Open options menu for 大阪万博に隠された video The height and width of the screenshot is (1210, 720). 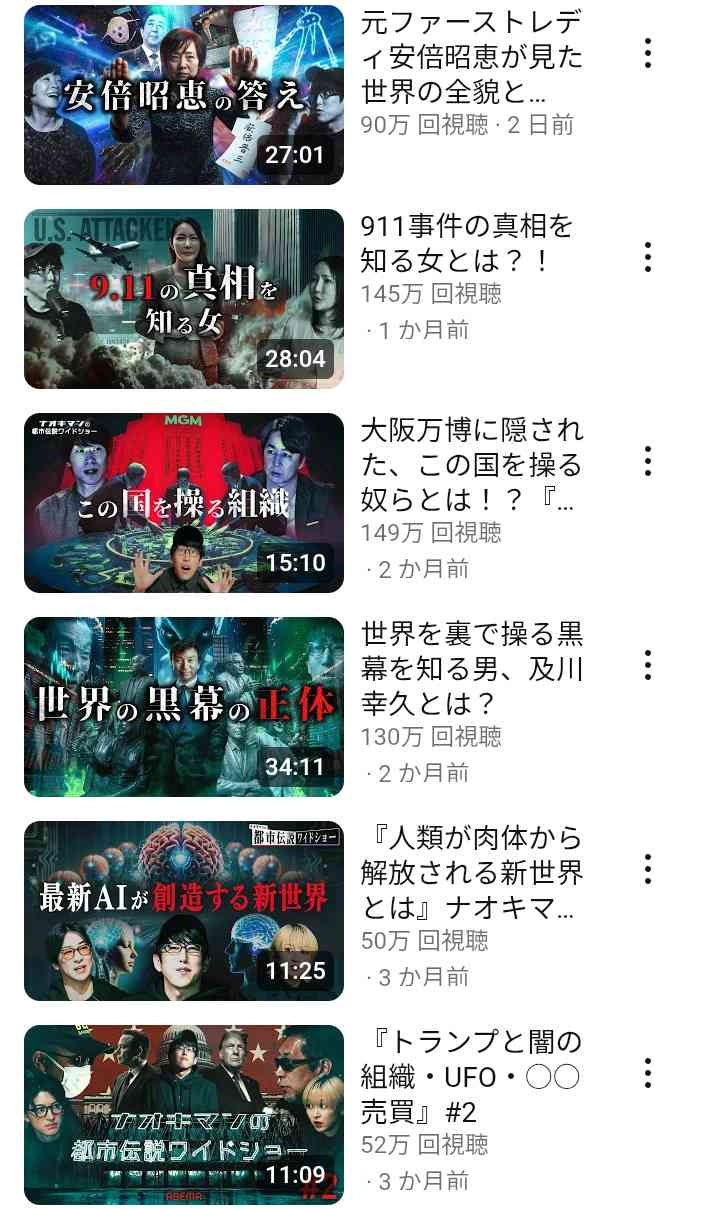click(x=648, y=461)
